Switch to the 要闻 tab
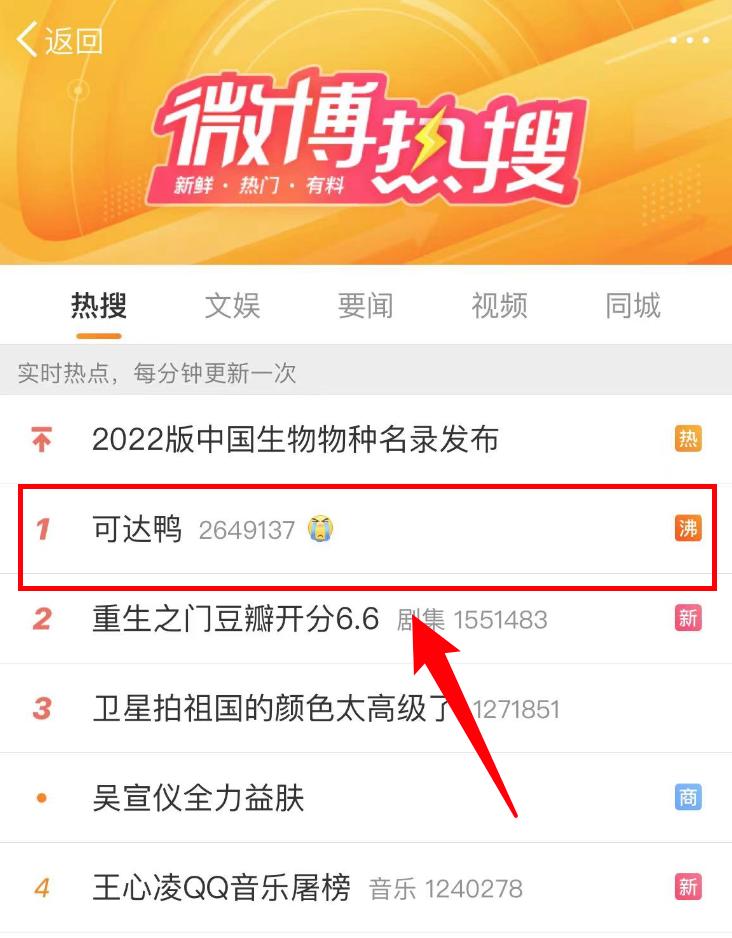The image size is (732, 938). [365, 306]
